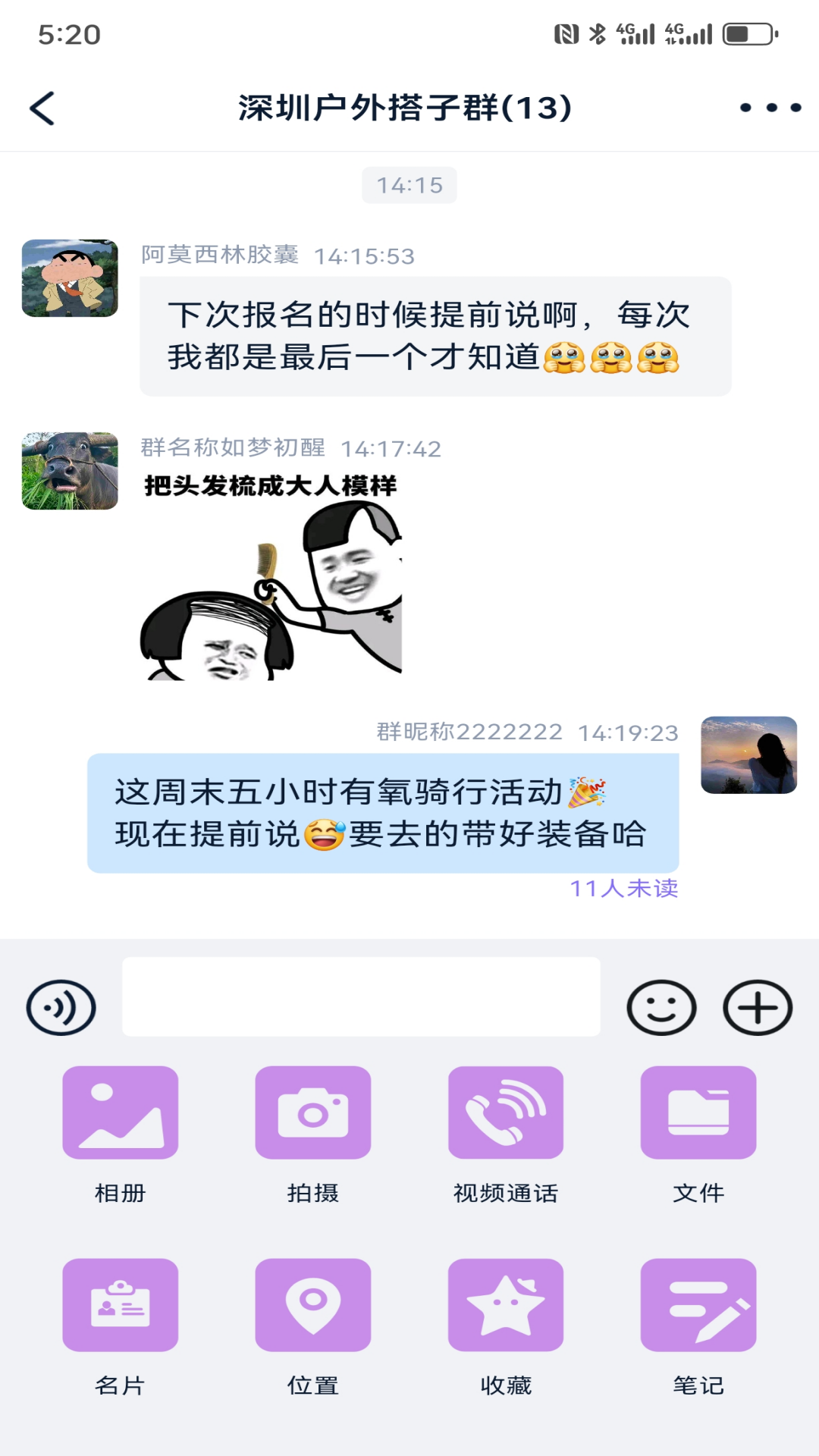View 群名称如梦初醒's profile avatar
Screen dimensions: 819x1456
(x=70, y=471)
